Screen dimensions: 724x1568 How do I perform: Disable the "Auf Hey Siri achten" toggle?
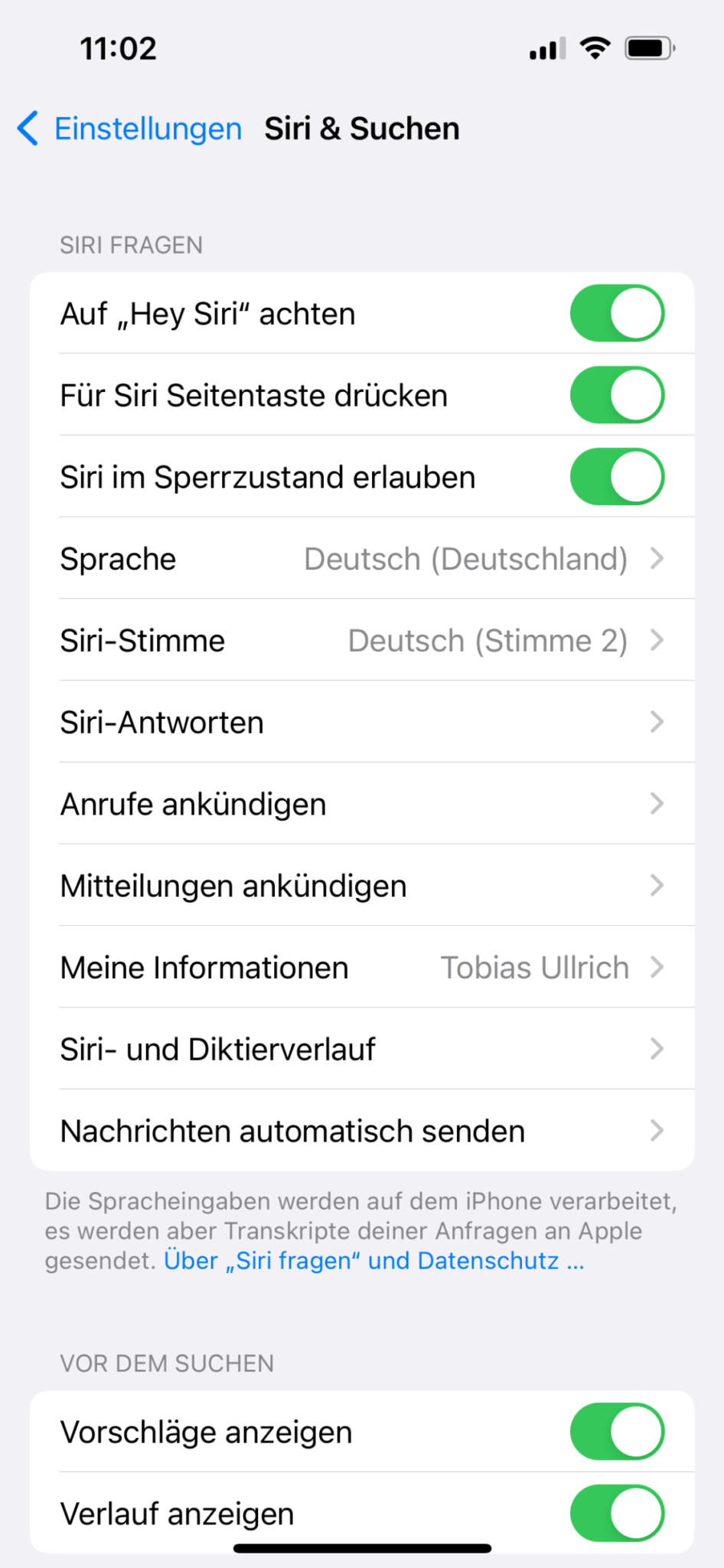coord(617,313)
